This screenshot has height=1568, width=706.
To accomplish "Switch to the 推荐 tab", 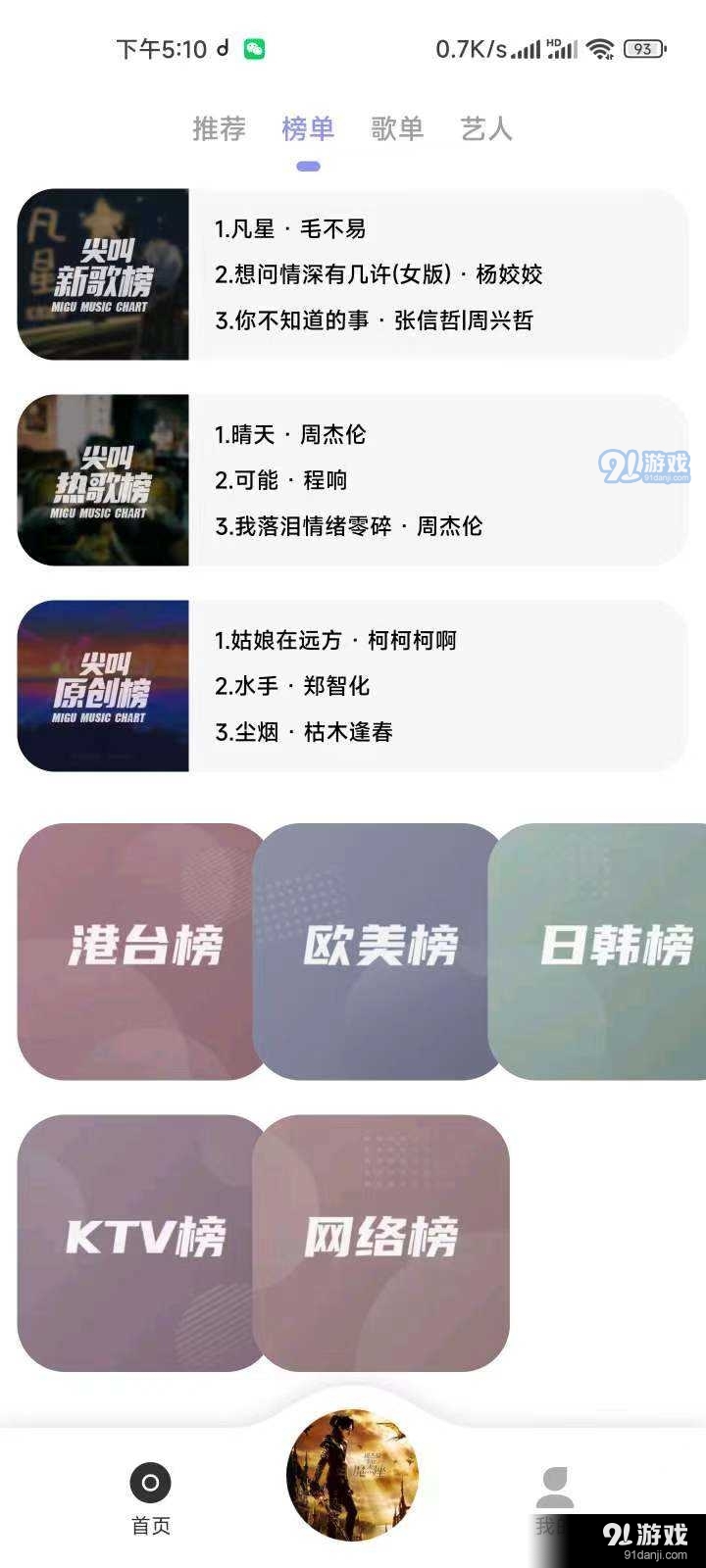I will (x=218, y=130).
